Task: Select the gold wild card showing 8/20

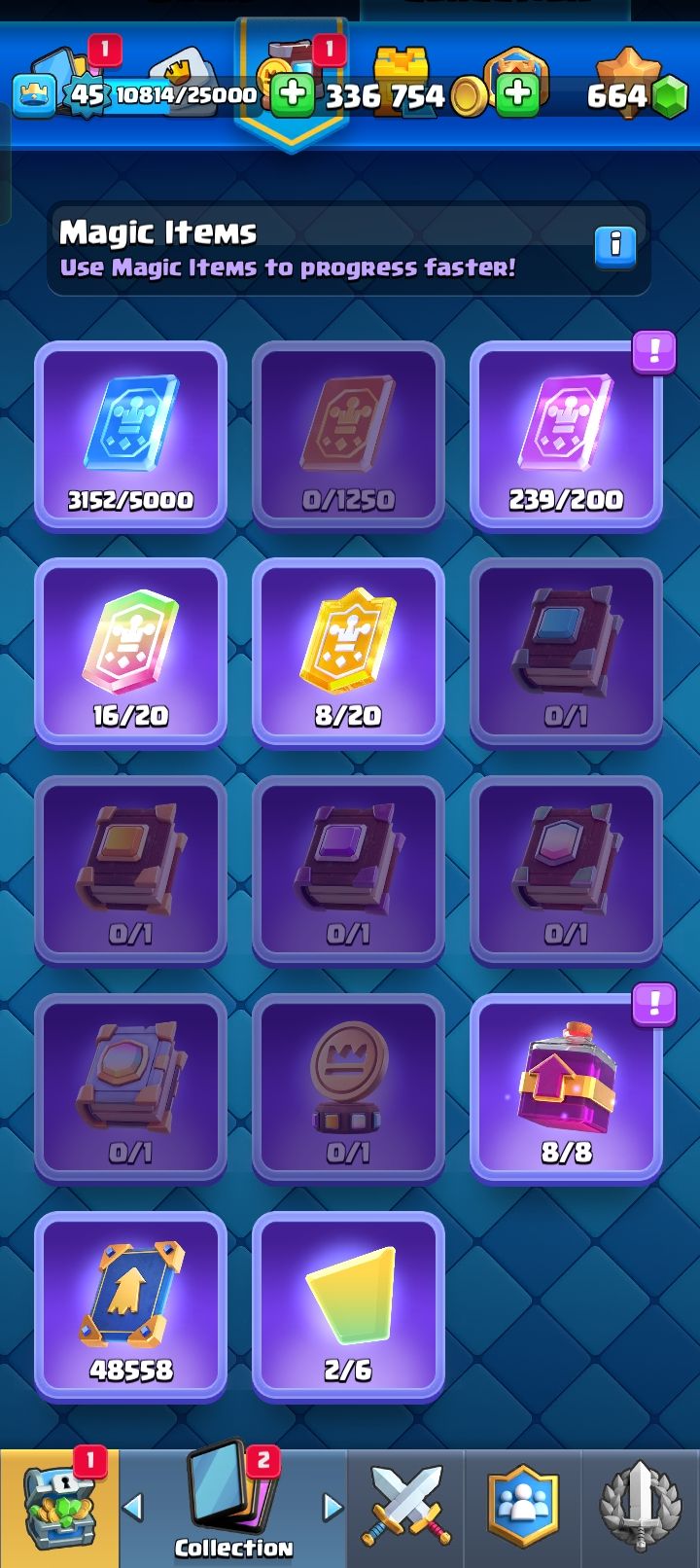Action: pos(348,652)
